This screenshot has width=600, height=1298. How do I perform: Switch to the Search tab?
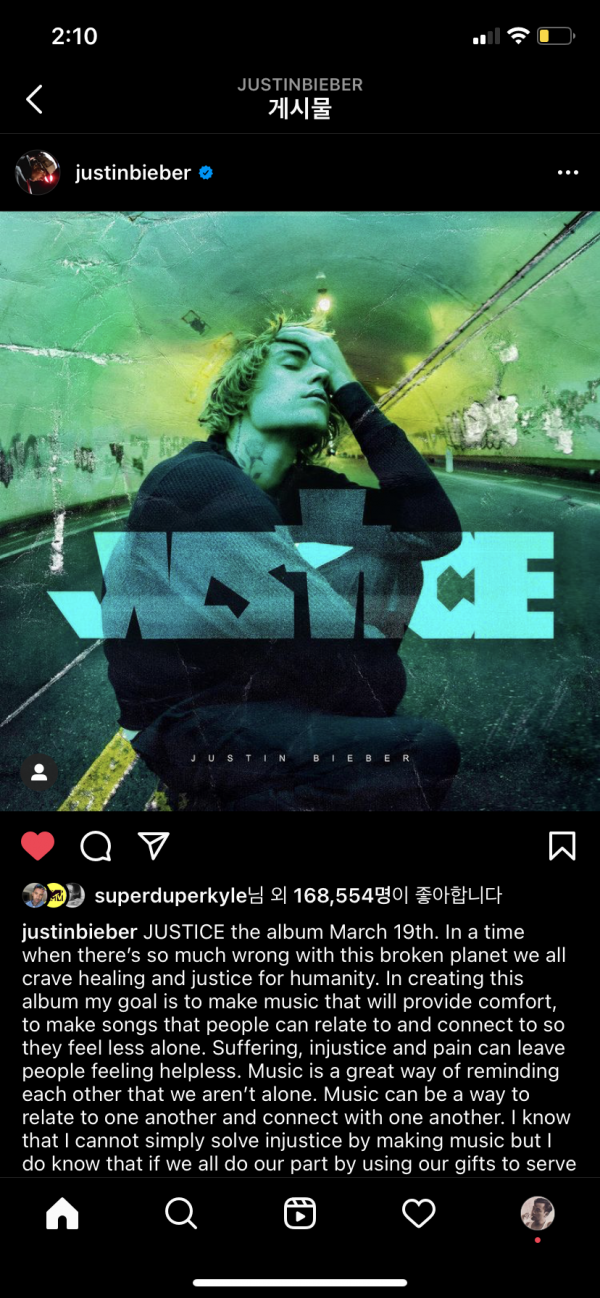click(181, 1214)
